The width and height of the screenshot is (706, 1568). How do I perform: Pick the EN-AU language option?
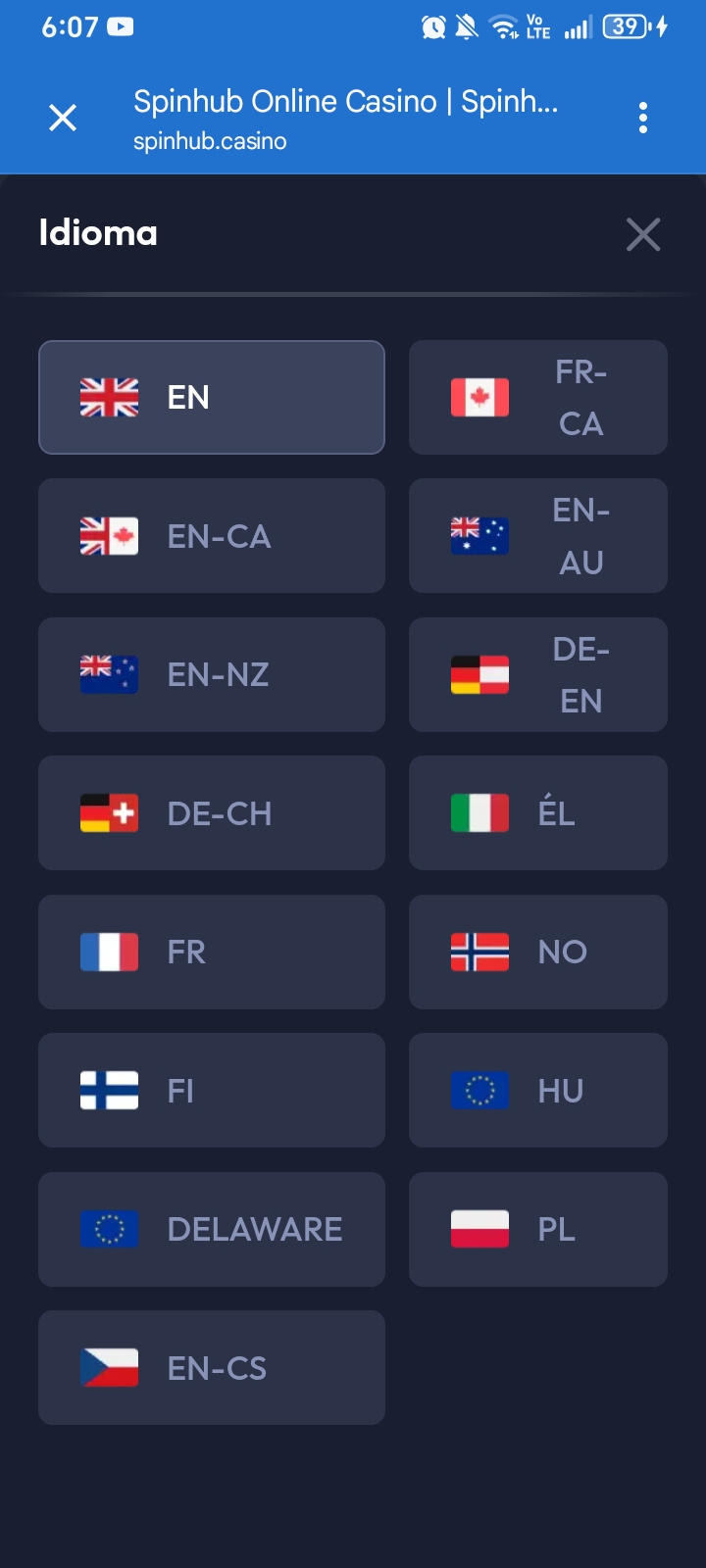point(537,536)
